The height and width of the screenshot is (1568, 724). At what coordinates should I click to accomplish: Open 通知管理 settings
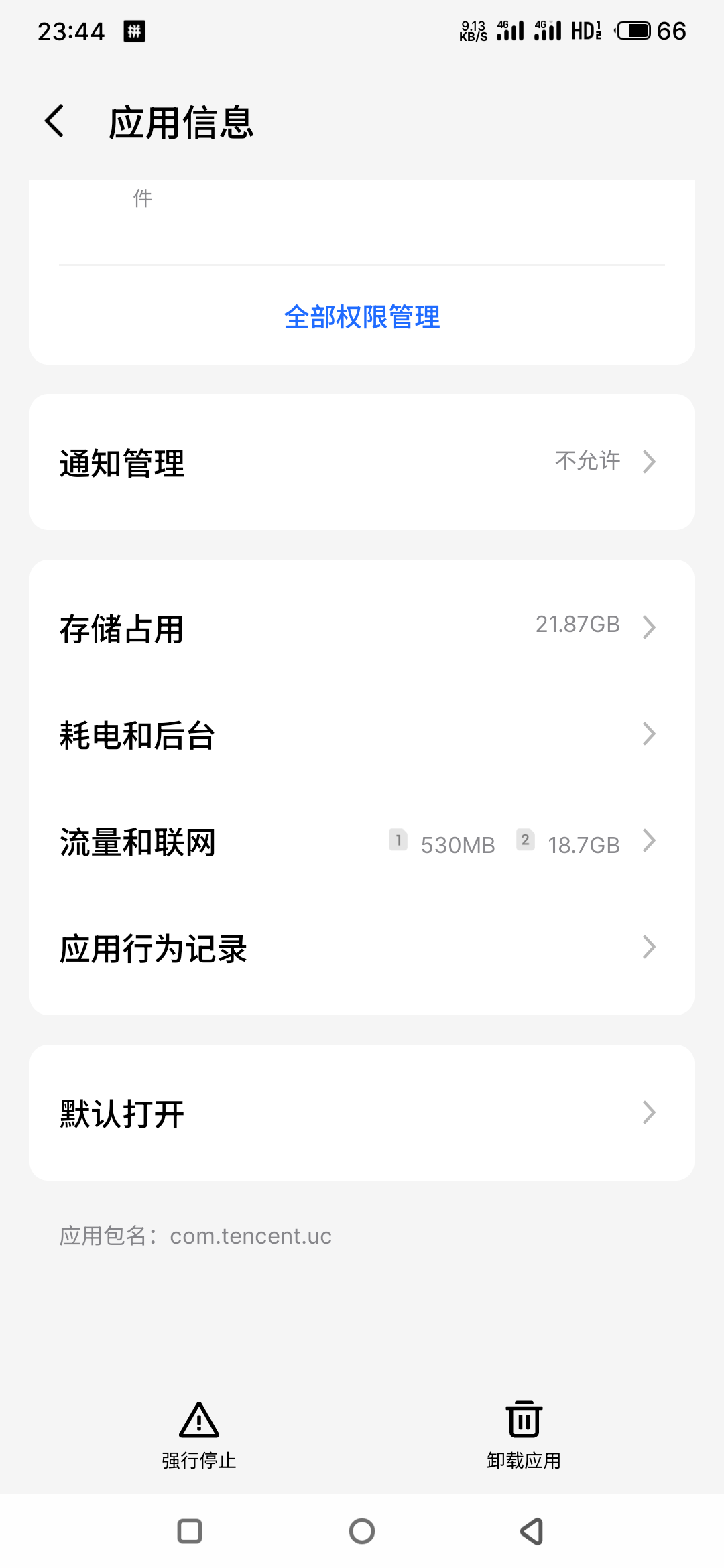362,462
